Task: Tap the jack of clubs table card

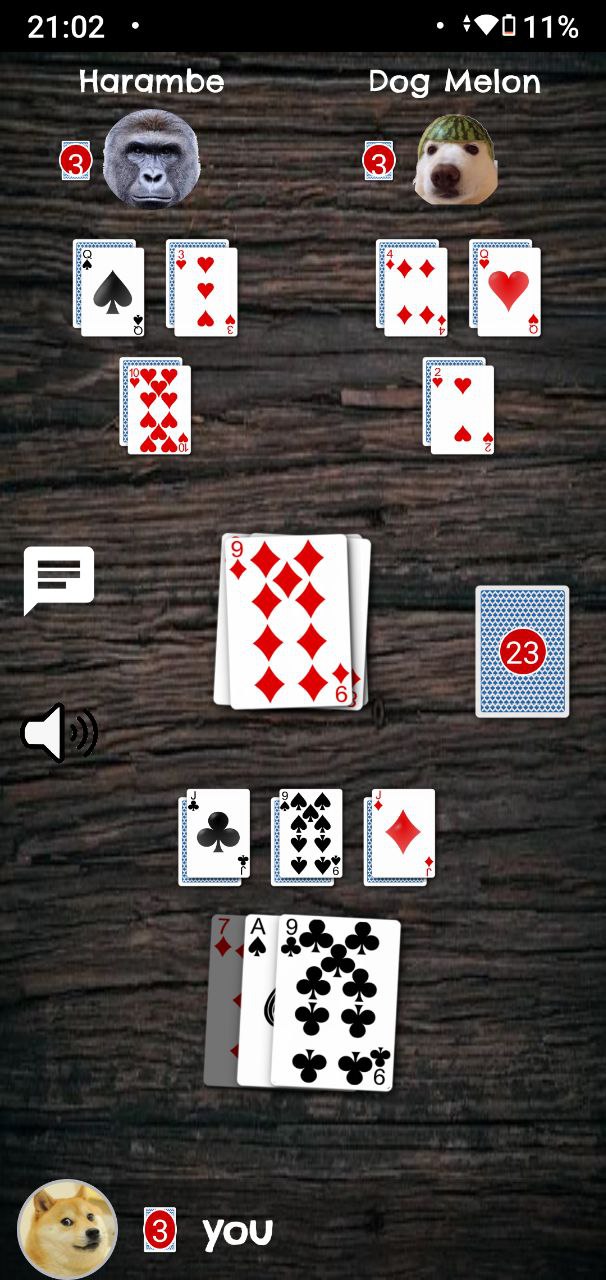Action: coord(215,836)
